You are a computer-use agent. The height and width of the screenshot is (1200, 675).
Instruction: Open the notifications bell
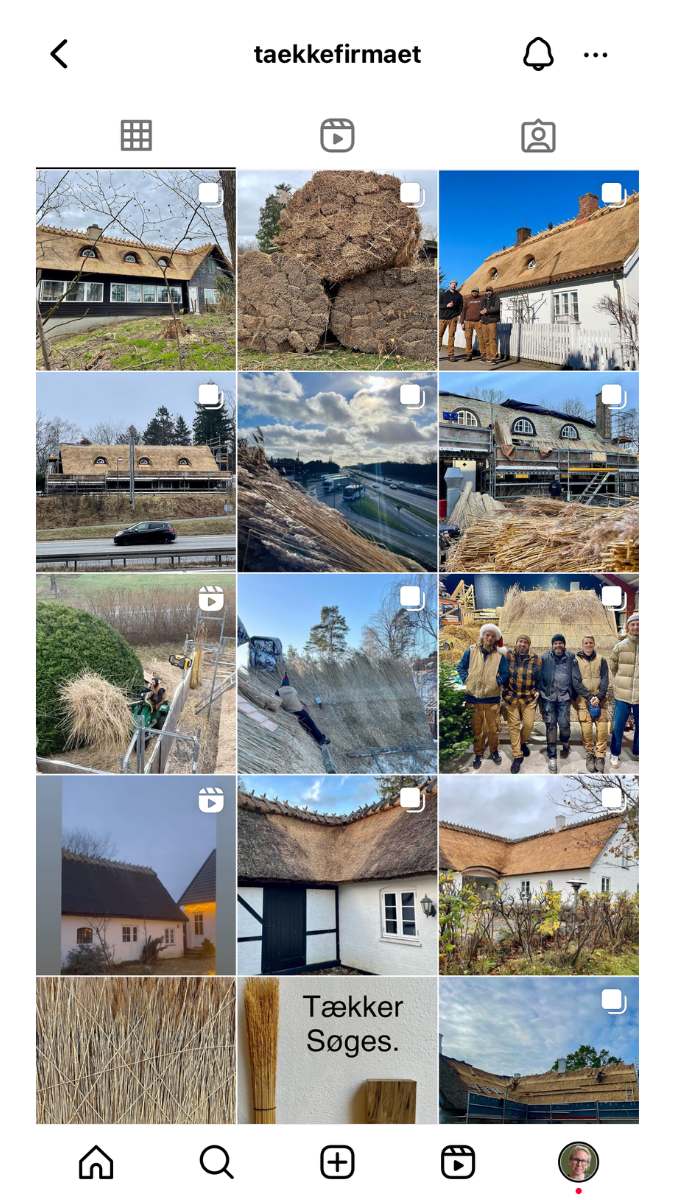coord(538,54)
